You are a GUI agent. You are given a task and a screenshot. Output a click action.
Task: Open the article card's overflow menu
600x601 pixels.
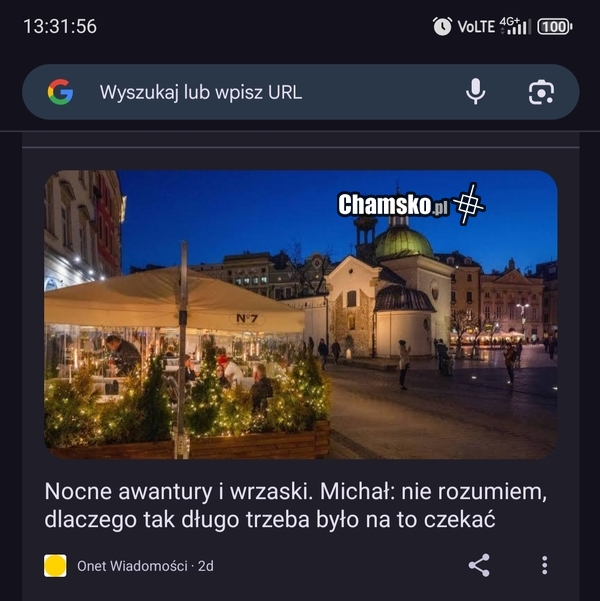click(544, 565)
